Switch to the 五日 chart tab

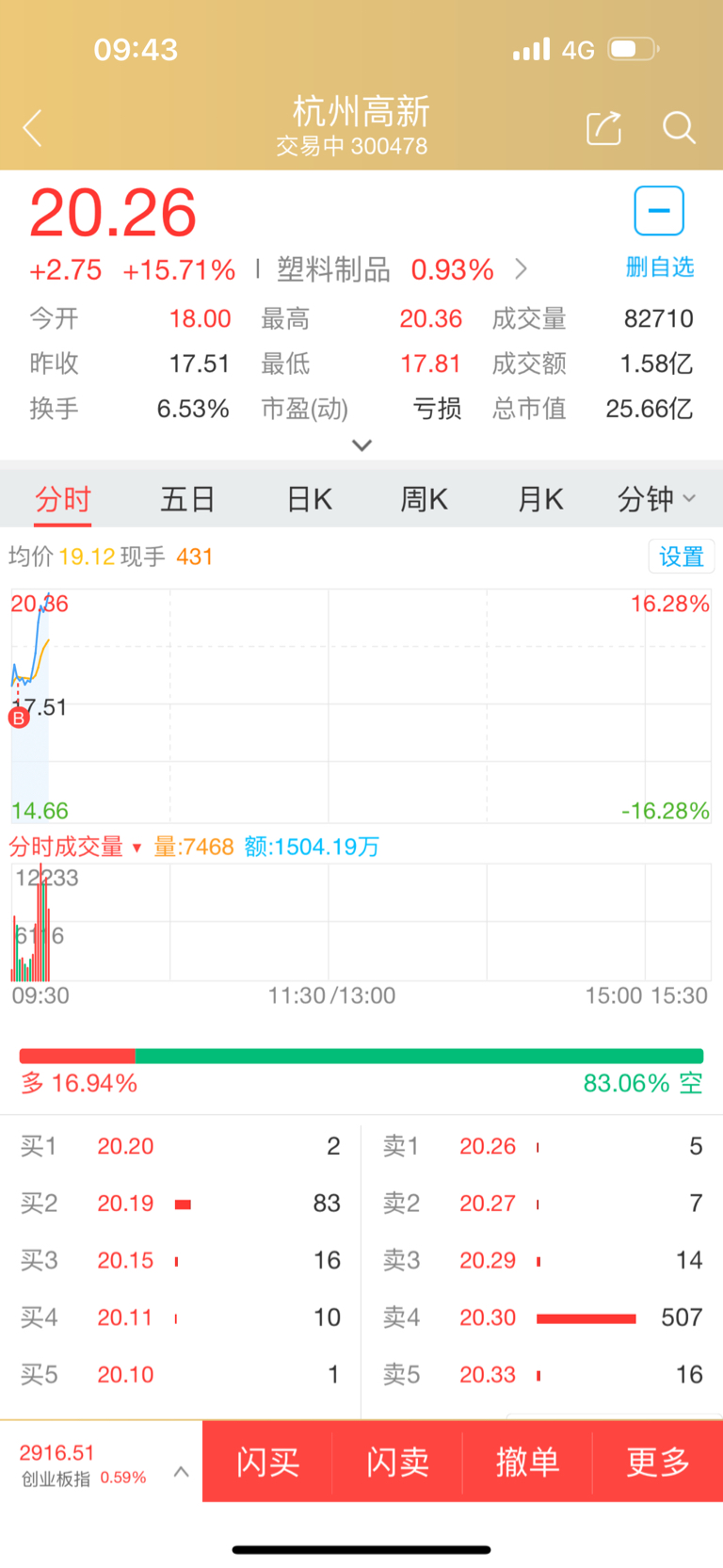click(188, 499)
